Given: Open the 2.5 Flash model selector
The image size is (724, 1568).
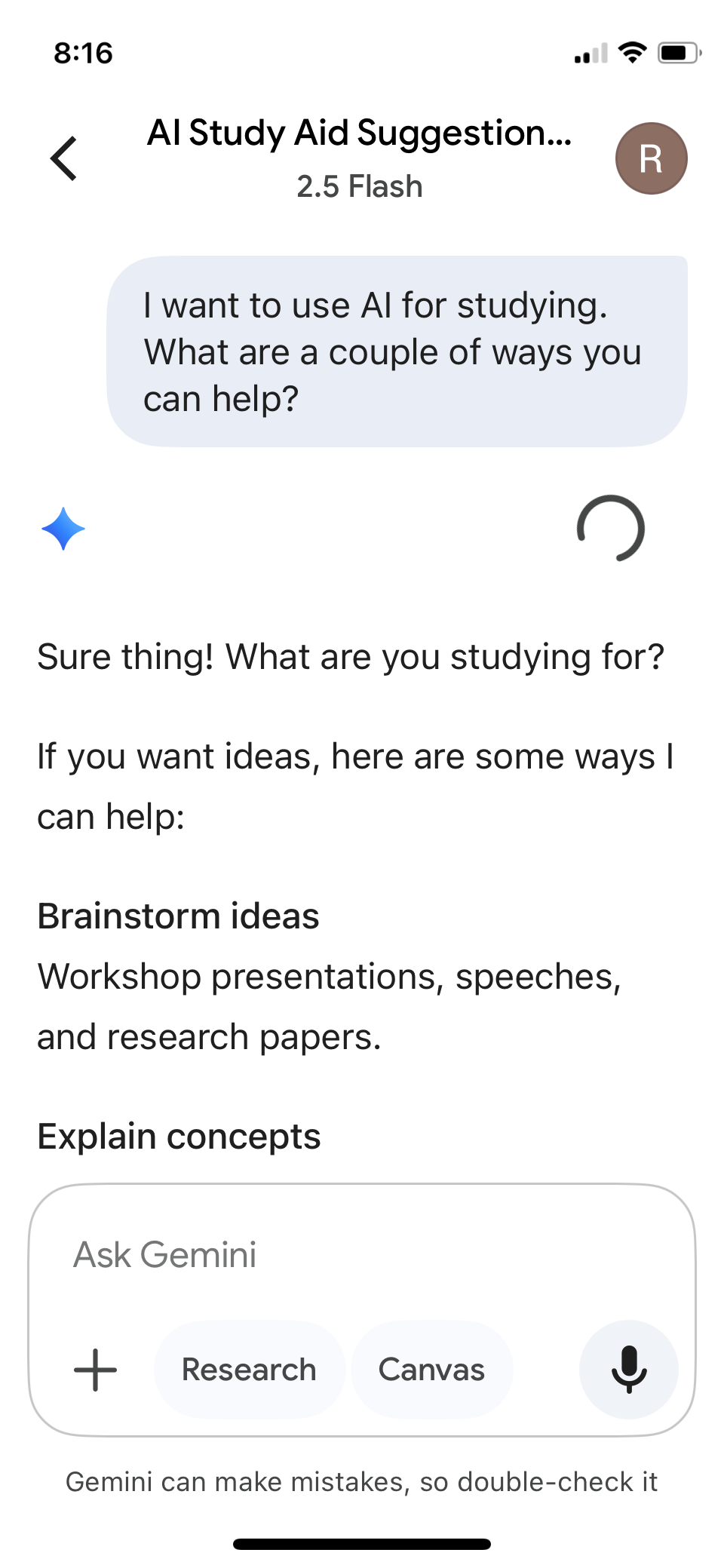Looking at the screenshot, I should pos(360,186).
